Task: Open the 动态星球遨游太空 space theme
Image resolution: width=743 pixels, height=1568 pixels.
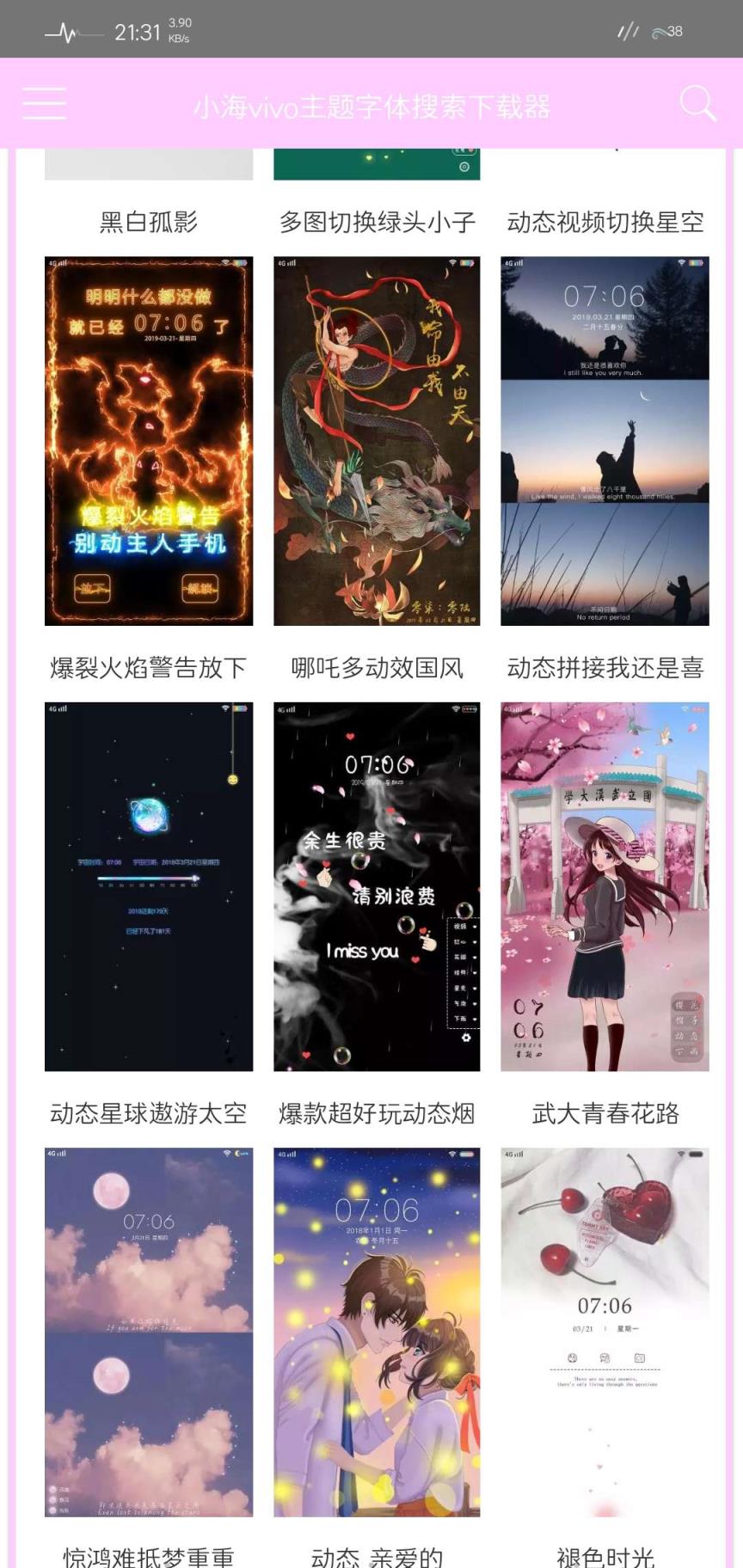Action: [147, 885]
